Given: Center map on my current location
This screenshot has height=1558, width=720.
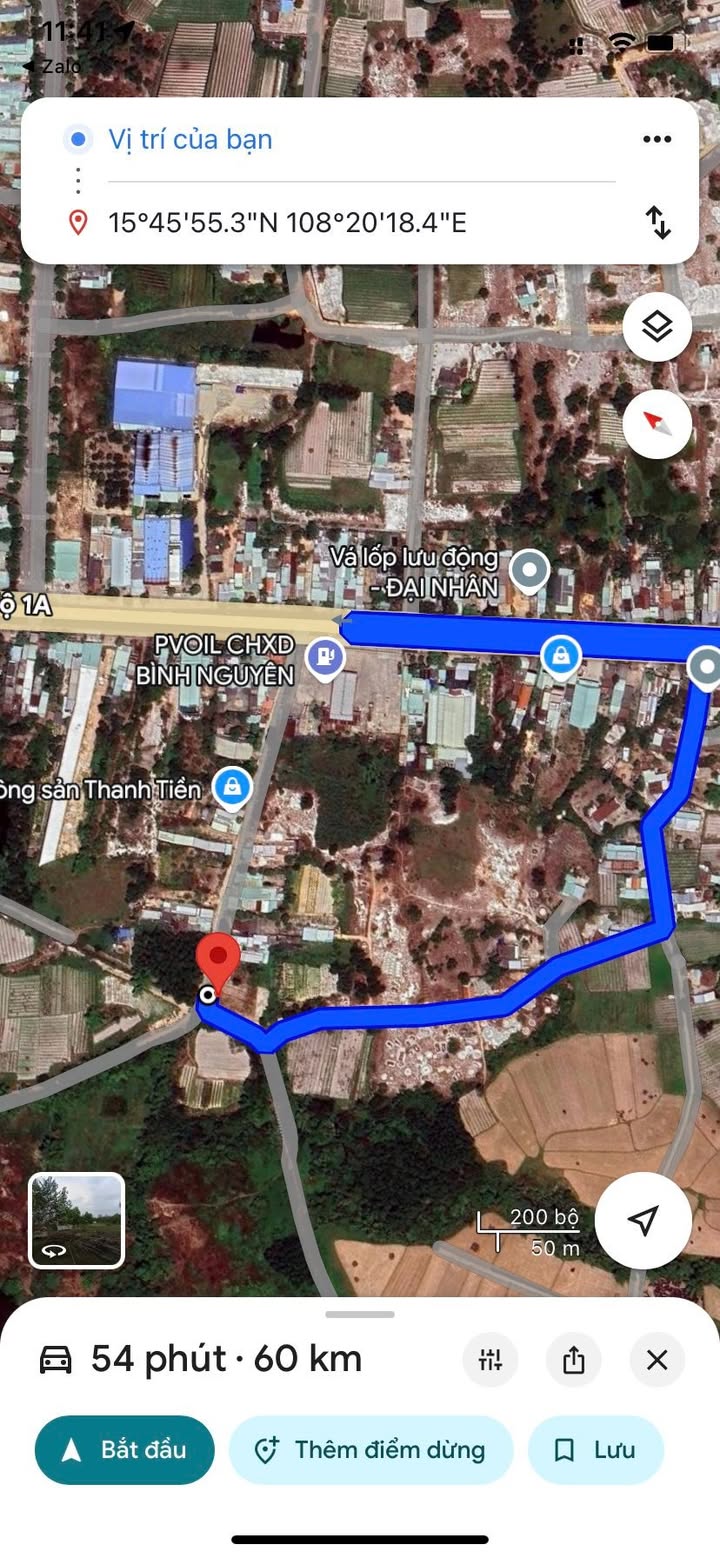Looking at the screenshot, I should [x=643, y=1220].
